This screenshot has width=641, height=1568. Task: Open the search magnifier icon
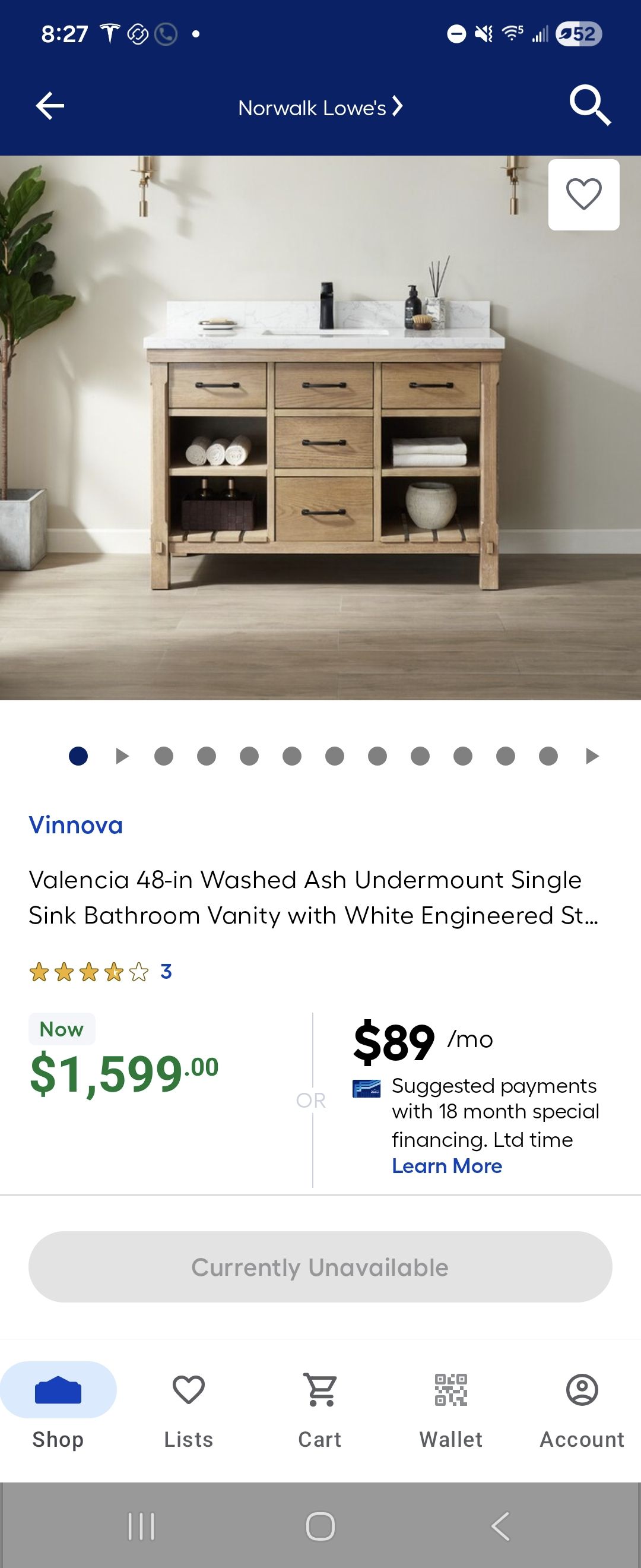point(589,106)
